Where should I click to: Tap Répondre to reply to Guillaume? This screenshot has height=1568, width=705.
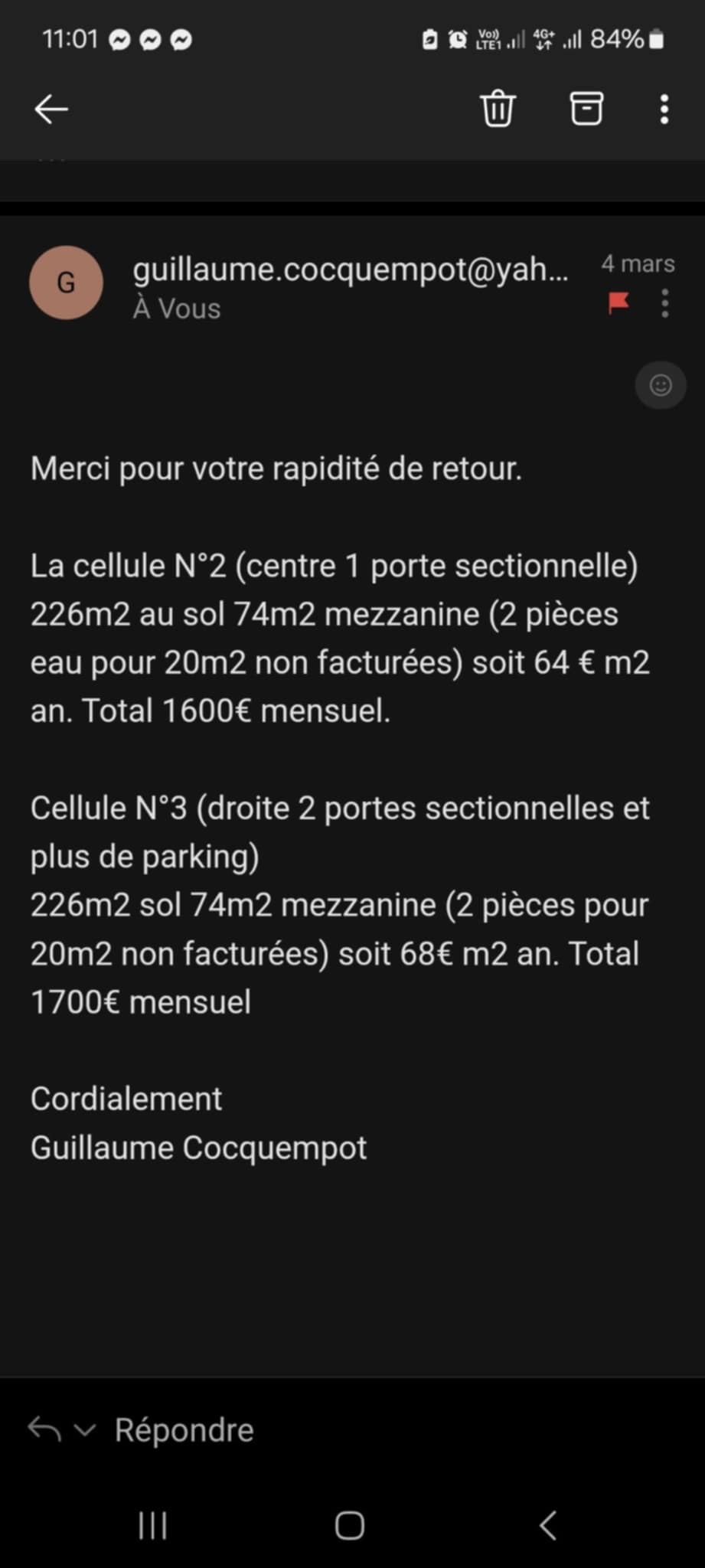click(x=184, y=1429)
